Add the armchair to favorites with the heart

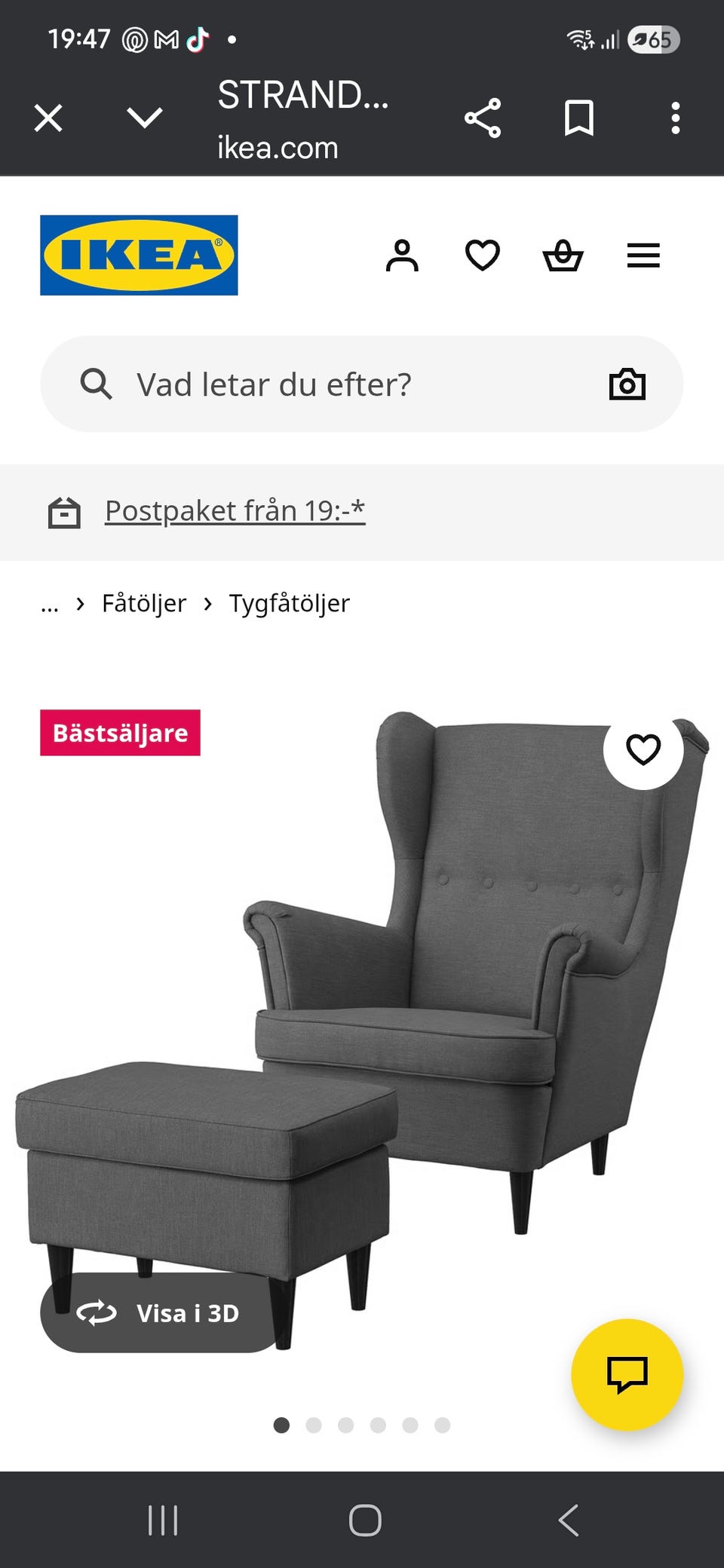[x=643, y=749]
